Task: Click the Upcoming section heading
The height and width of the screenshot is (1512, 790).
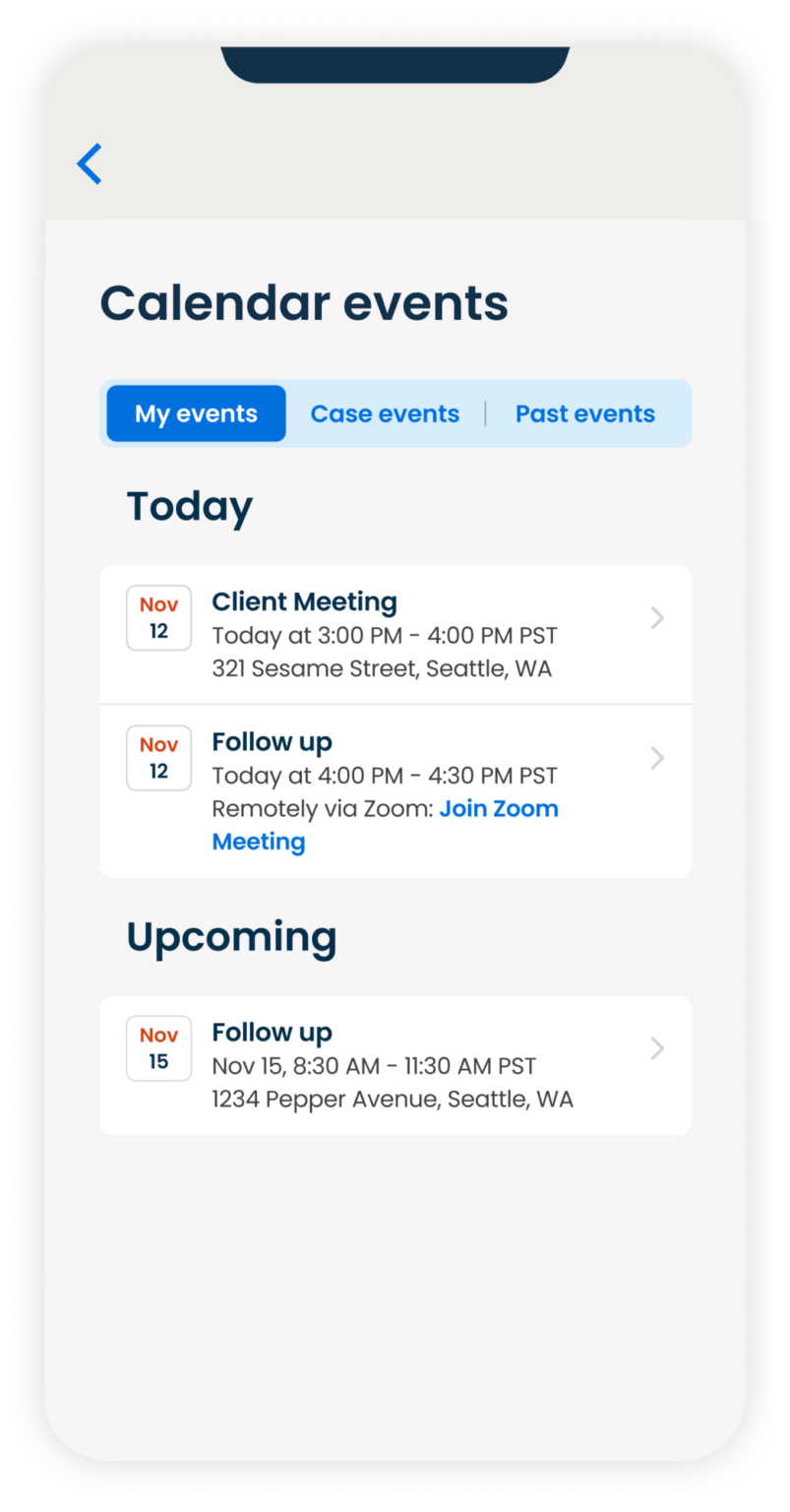Action: pos(231,937)
